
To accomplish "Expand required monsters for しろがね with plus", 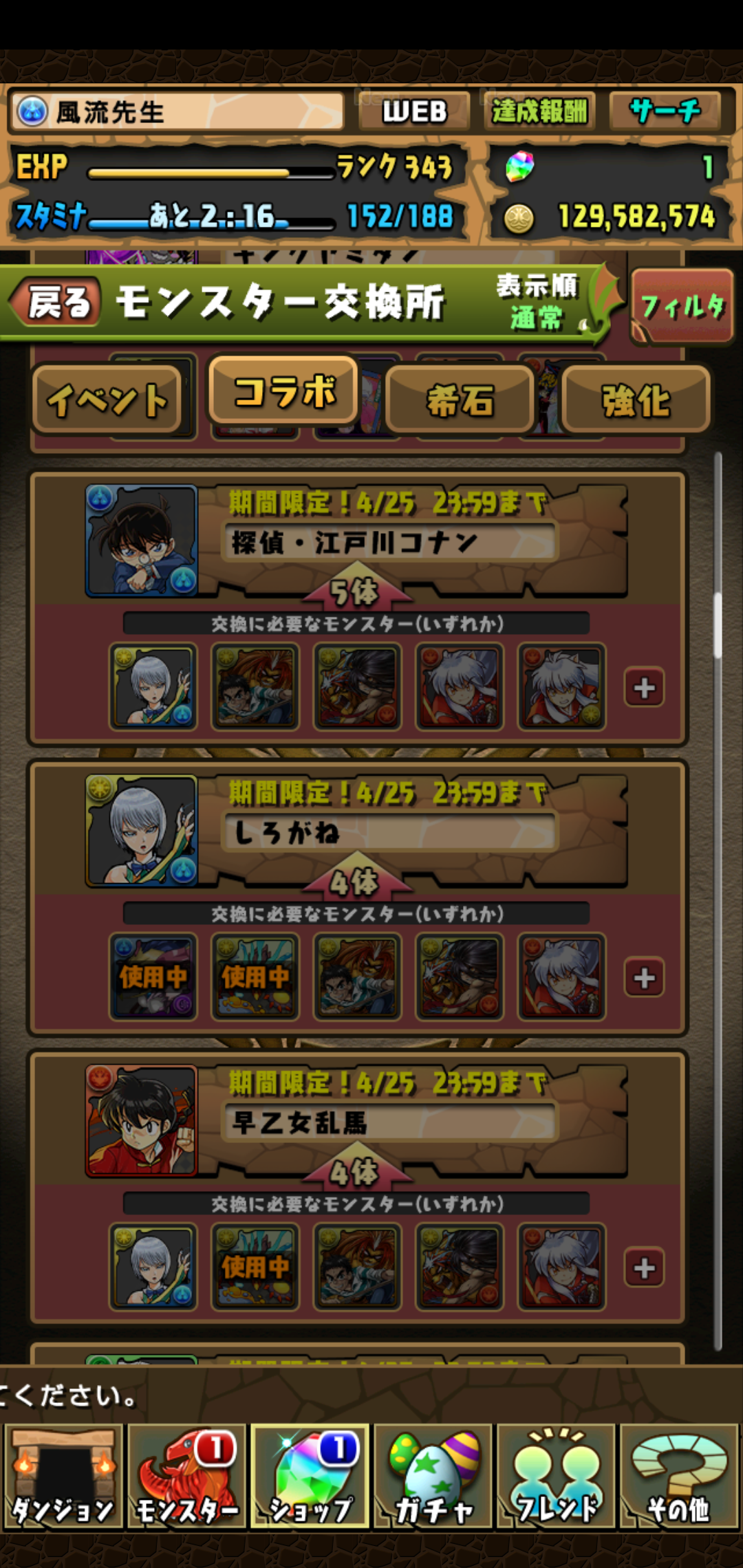I will pyautogui.click(x=644, y=977).
